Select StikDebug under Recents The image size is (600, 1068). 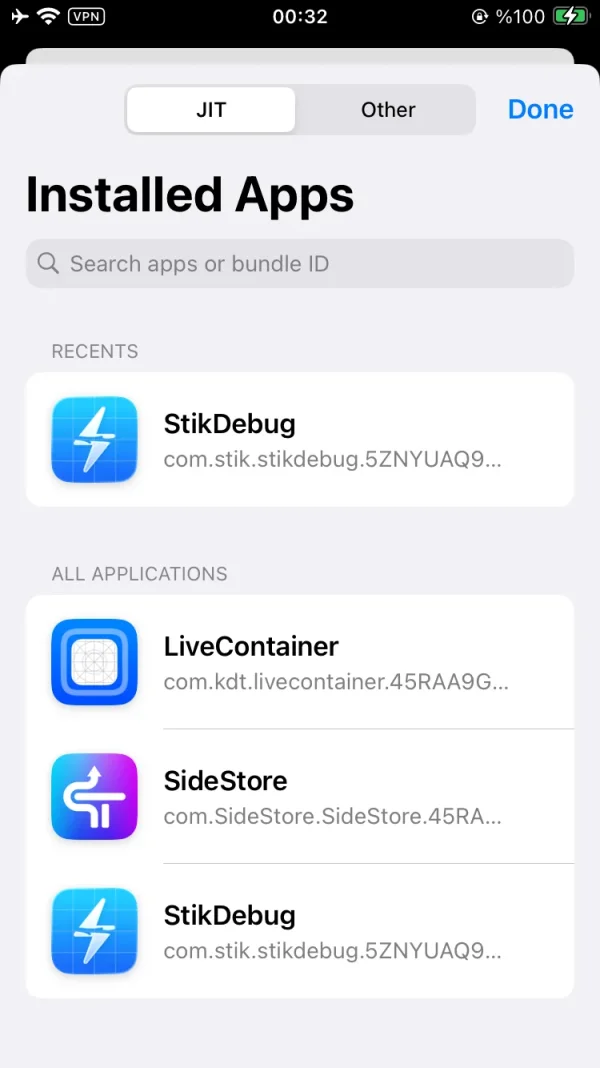point(300,439)
